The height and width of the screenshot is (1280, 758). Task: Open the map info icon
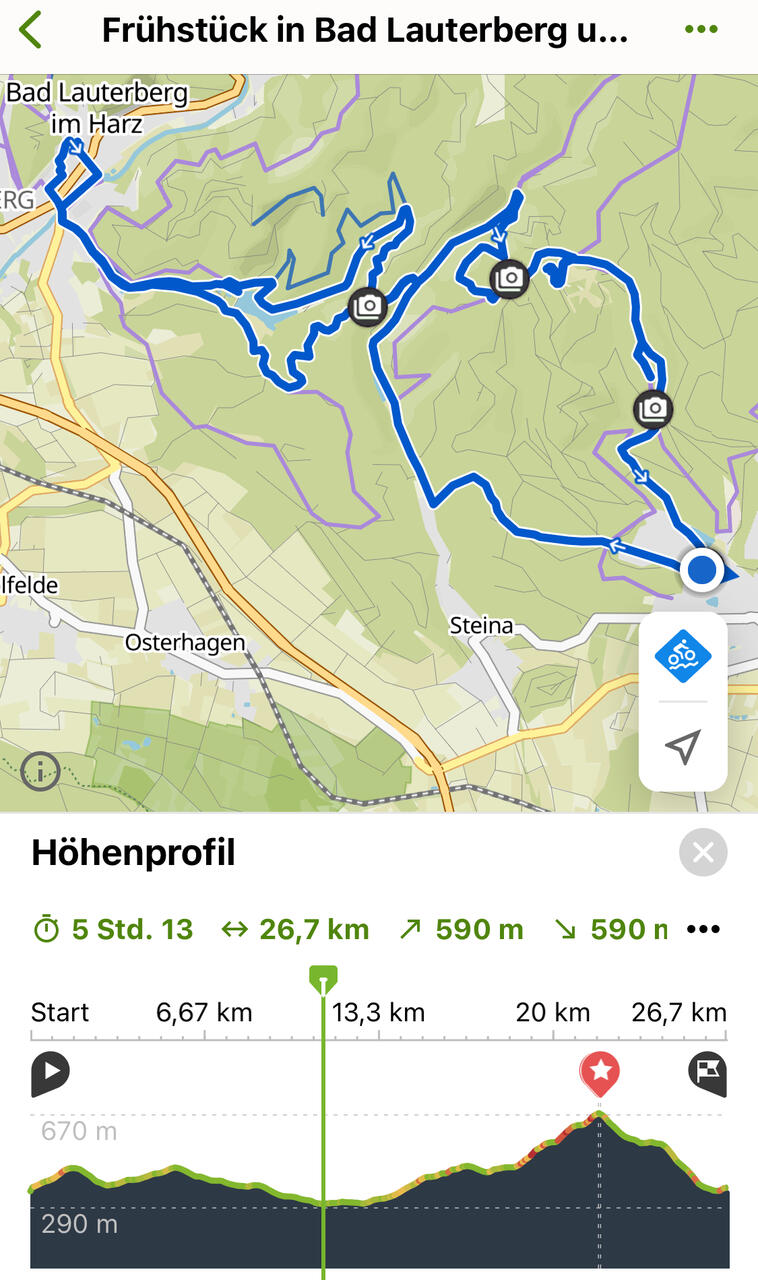(40, 771)
